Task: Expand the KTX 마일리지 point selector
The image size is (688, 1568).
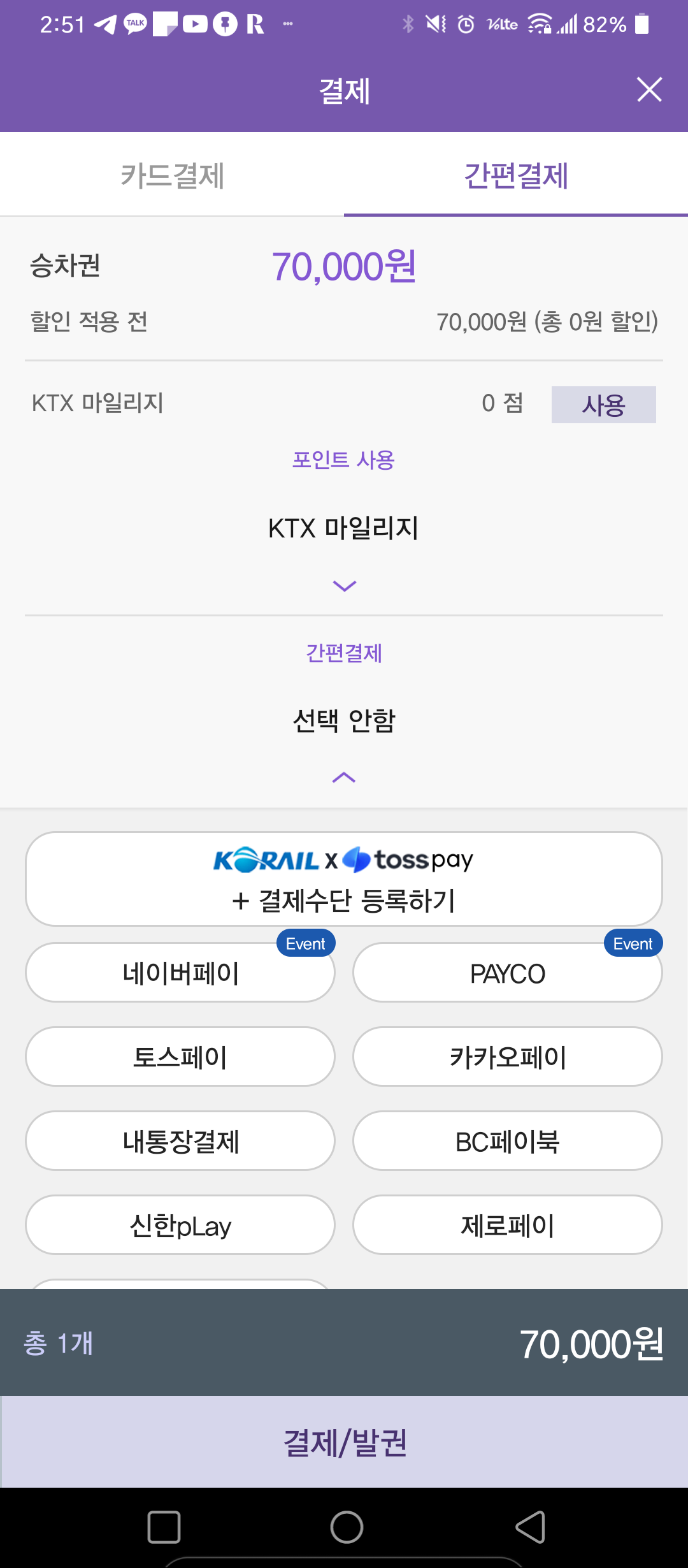Action: coord(344,584)
